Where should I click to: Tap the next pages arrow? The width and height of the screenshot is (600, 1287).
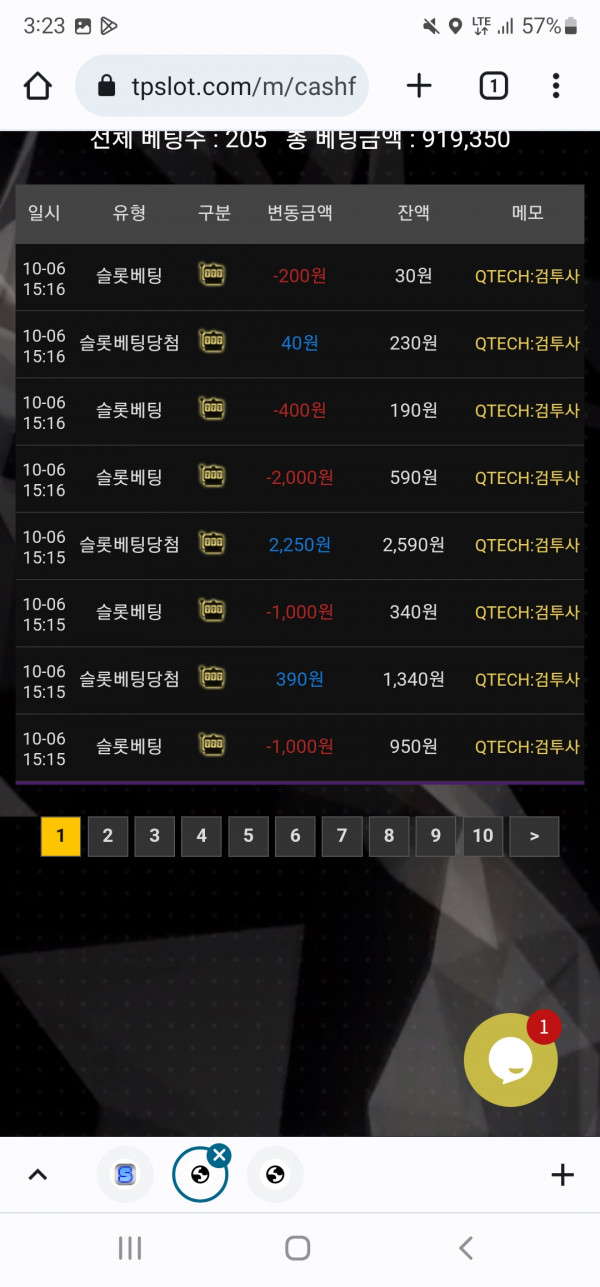pyautogui.click(x=534, y=836)
